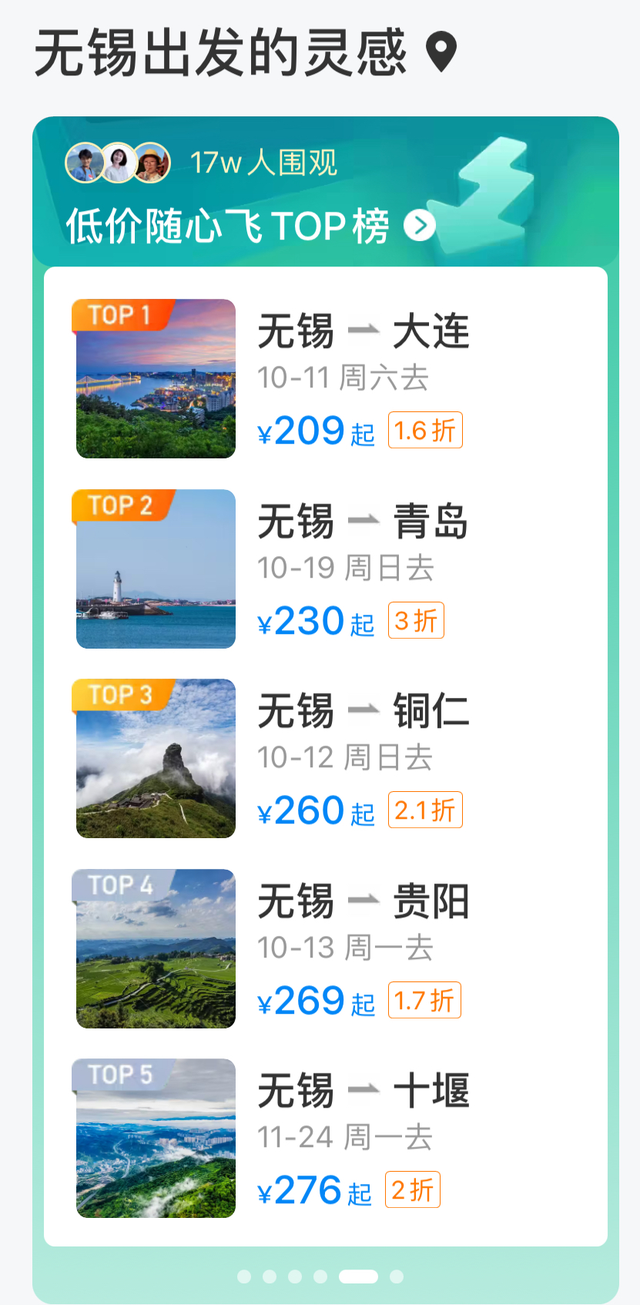640x1305 pixels.
Task: Open the 低价随心飞 TOP榜 full ranking
Action: click(420, 227)
